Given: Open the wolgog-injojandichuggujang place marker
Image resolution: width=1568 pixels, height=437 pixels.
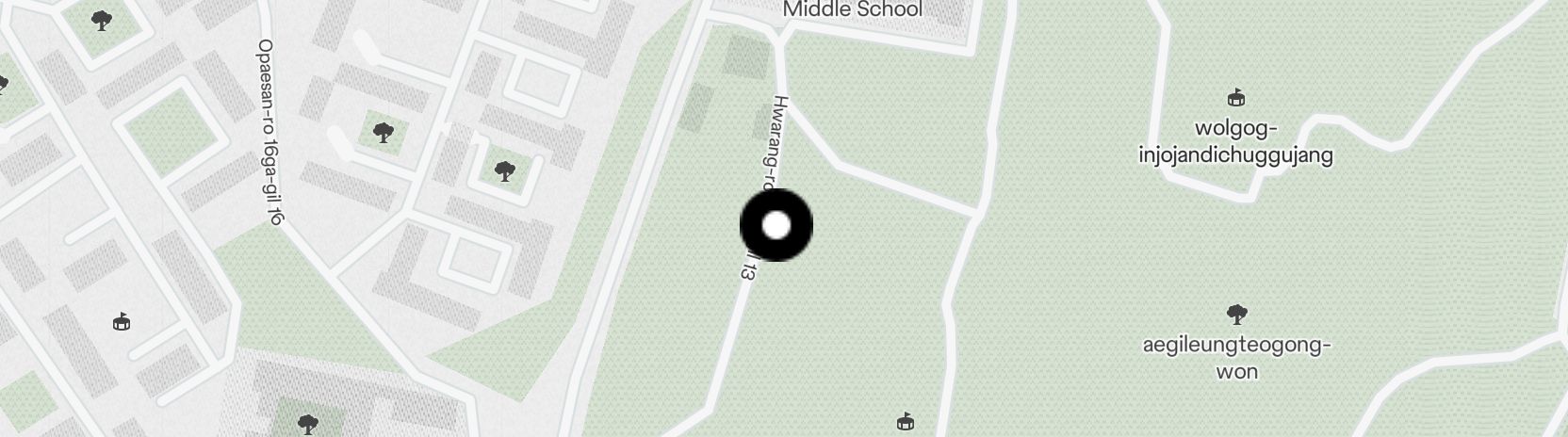Looking at the screenshot, I should click(1236, 98).
